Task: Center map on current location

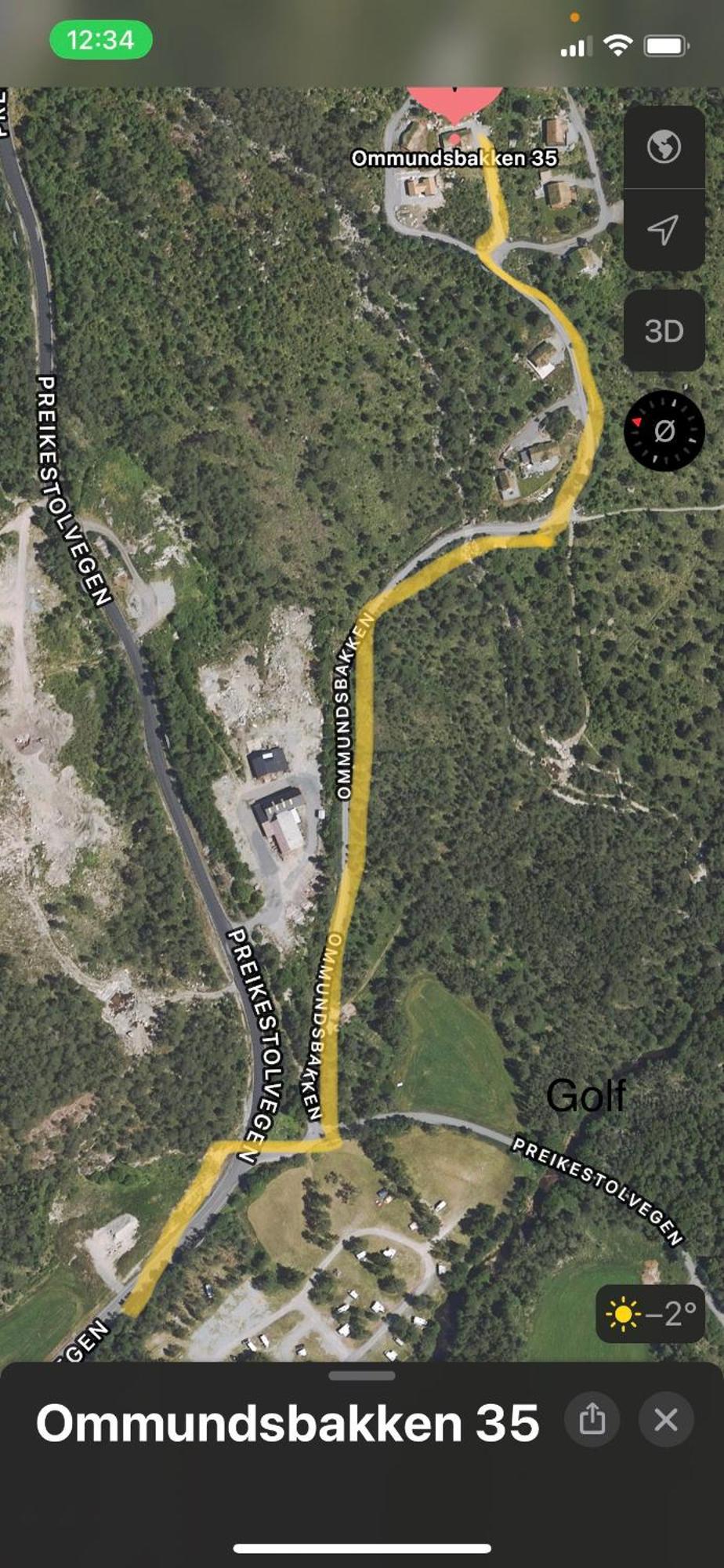Action: pos(664,230)
